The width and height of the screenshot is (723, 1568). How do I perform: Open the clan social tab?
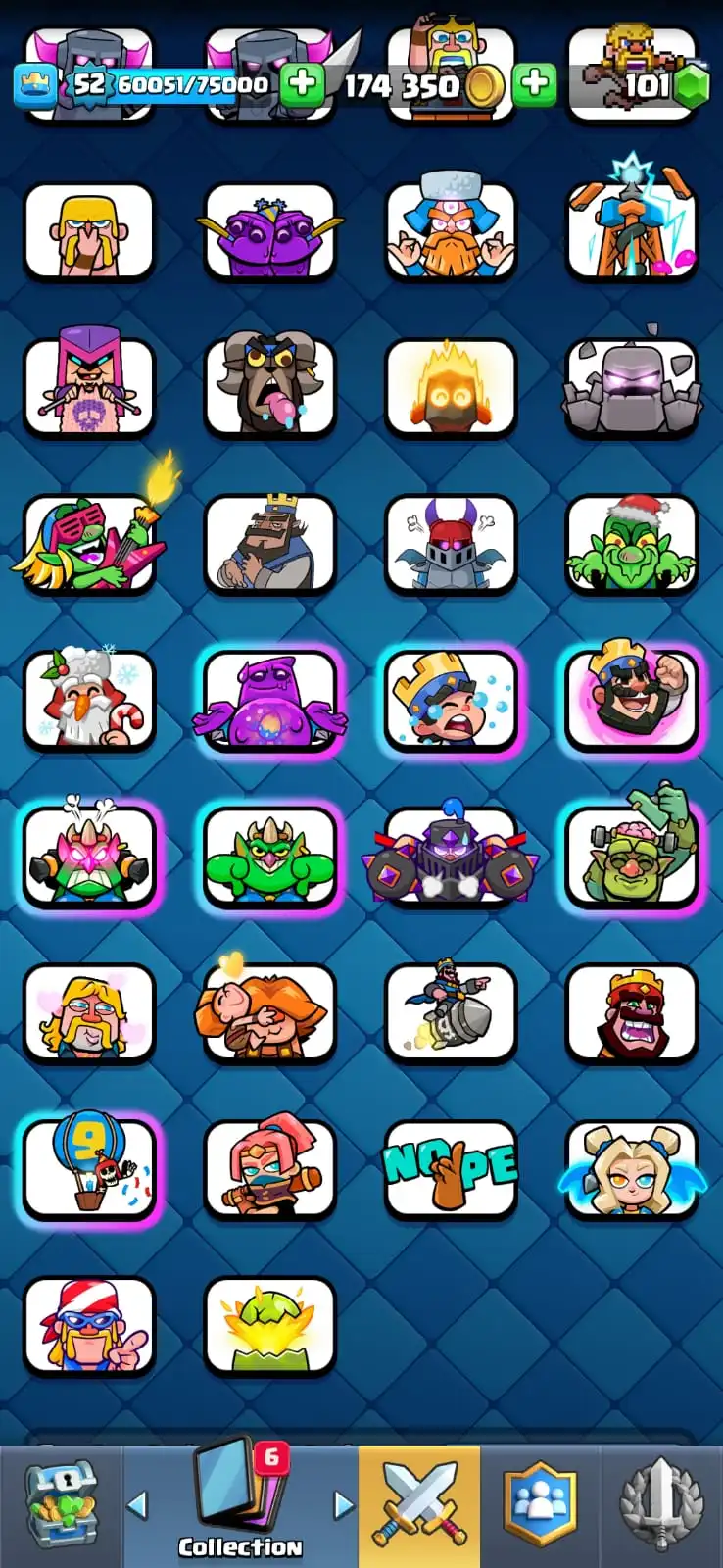coord(541,1504)
